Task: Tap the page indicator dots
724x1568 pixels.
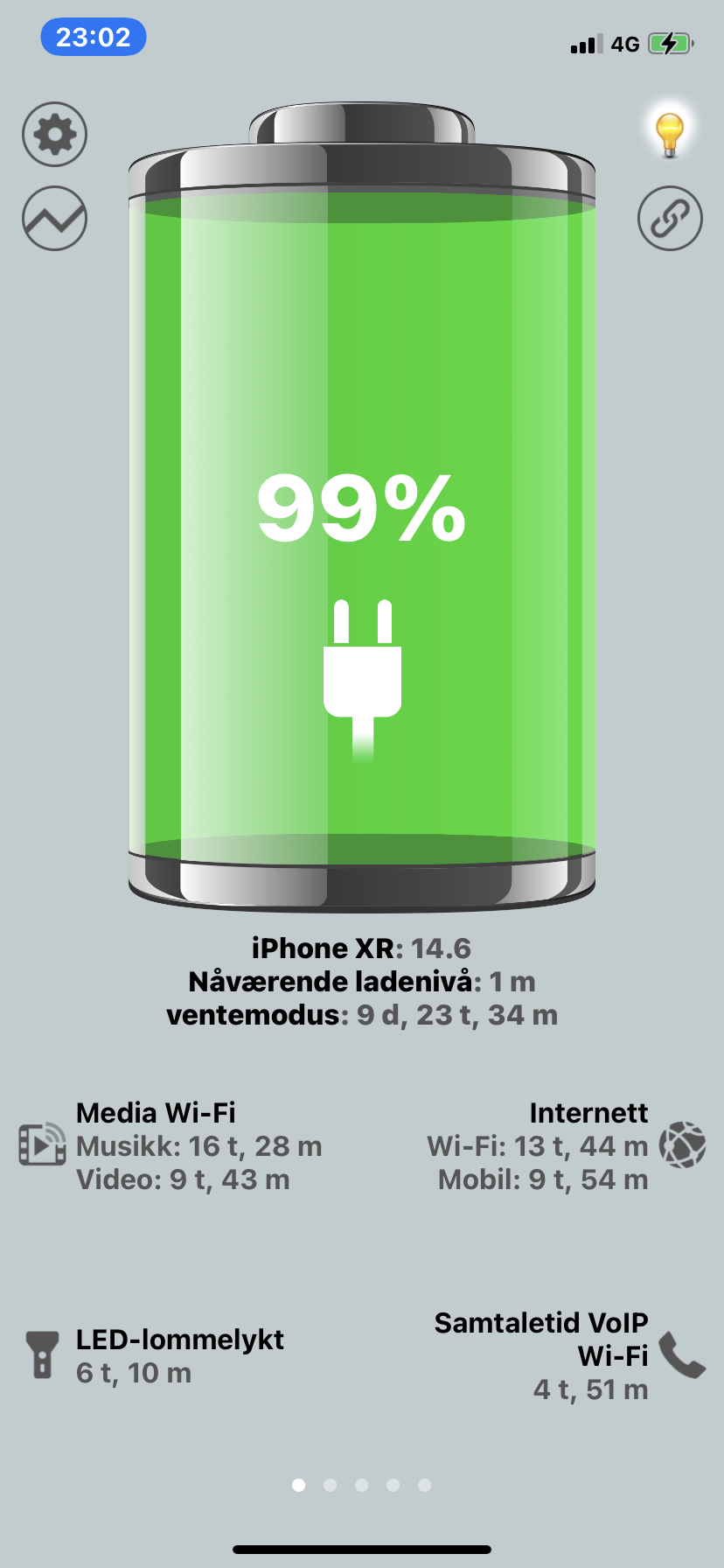Action: pyautogui.click(x=362, y=1485)
